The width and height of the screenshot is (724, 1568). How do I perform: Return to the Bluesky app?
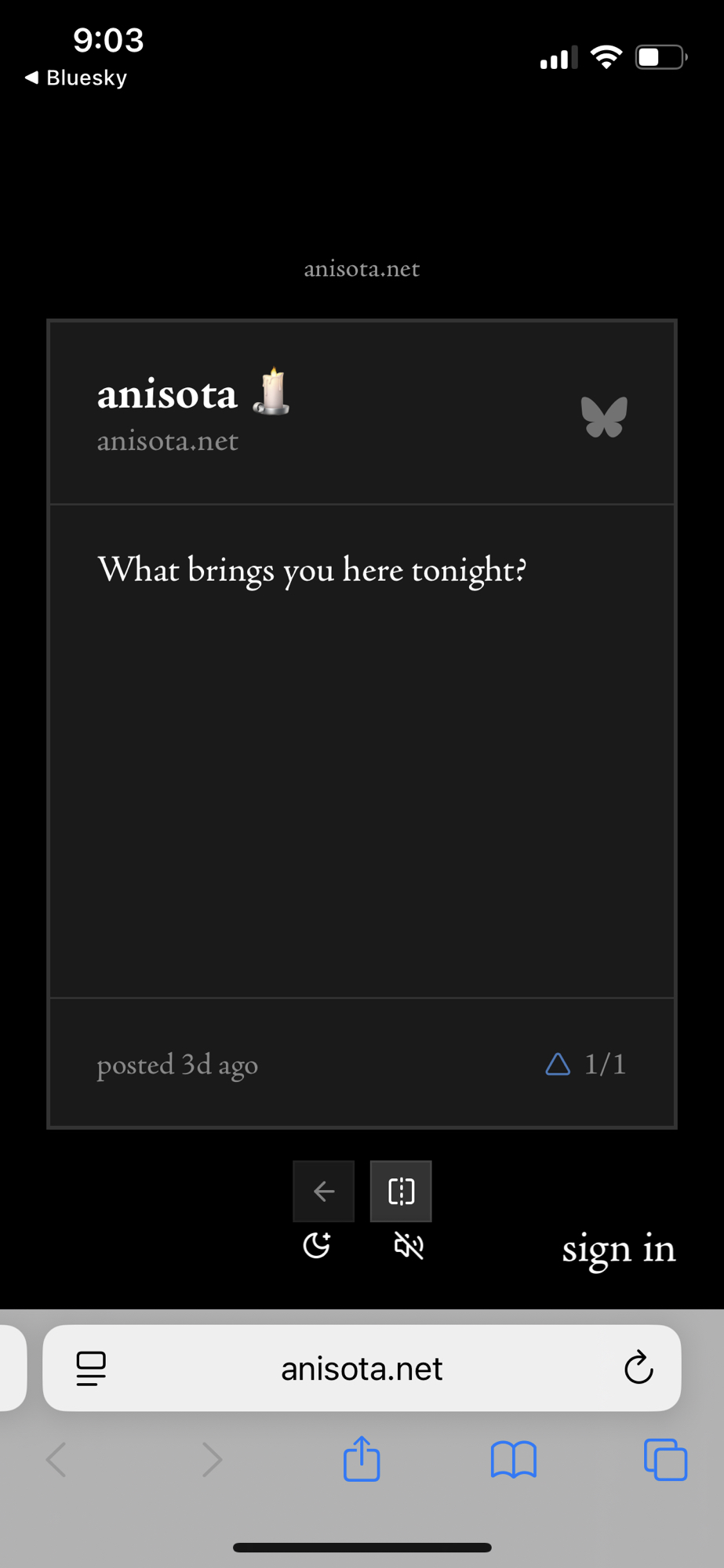[x=77, y=78]
